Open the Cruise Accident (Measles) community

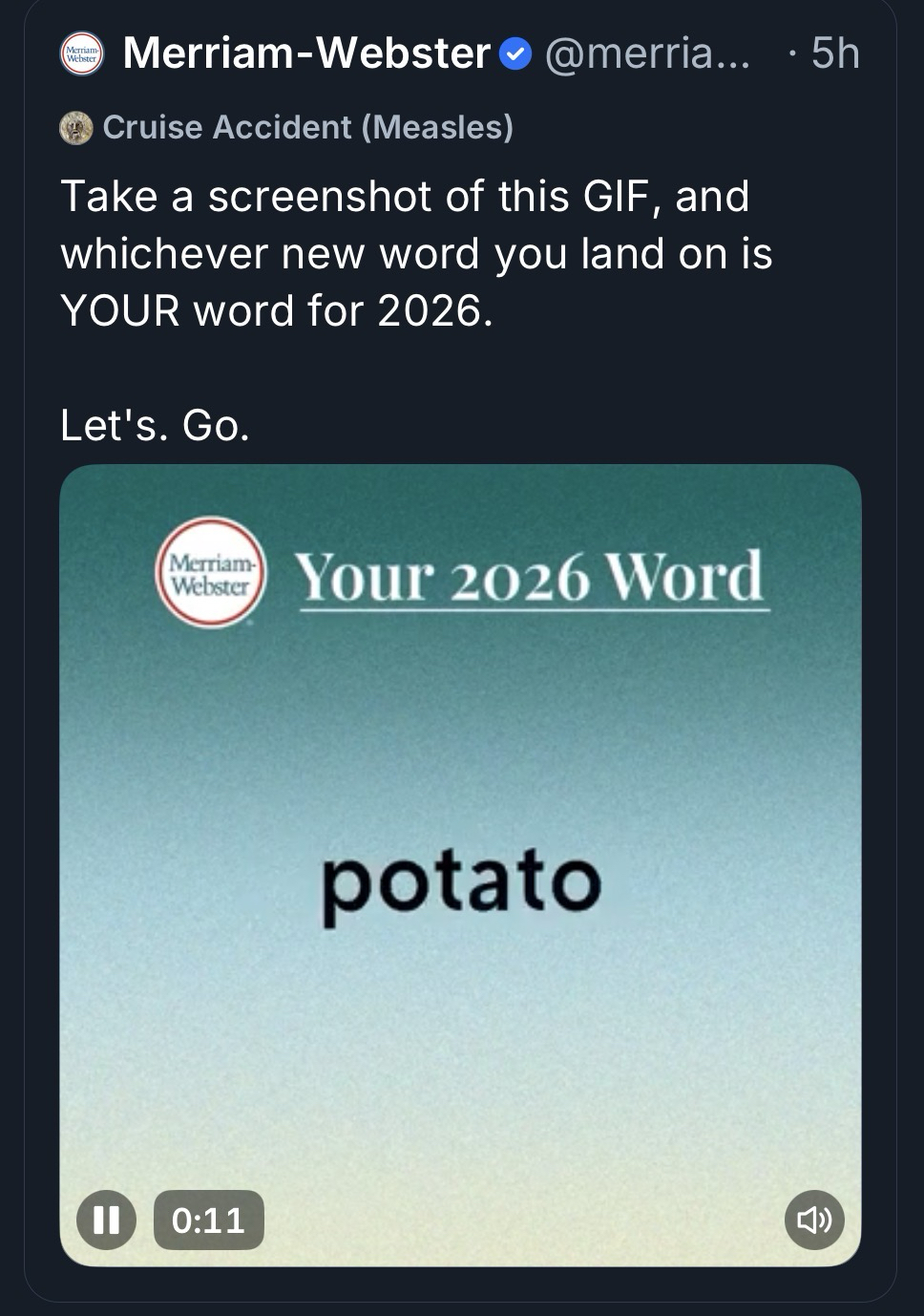pos(306,127)
